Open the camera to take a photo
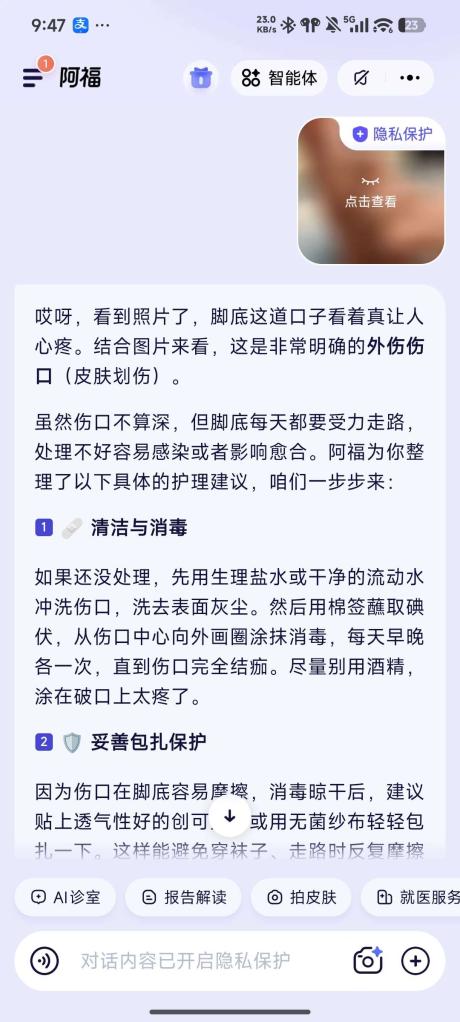The width and height of the screenshot is (460, 1022). pos(368,961)
